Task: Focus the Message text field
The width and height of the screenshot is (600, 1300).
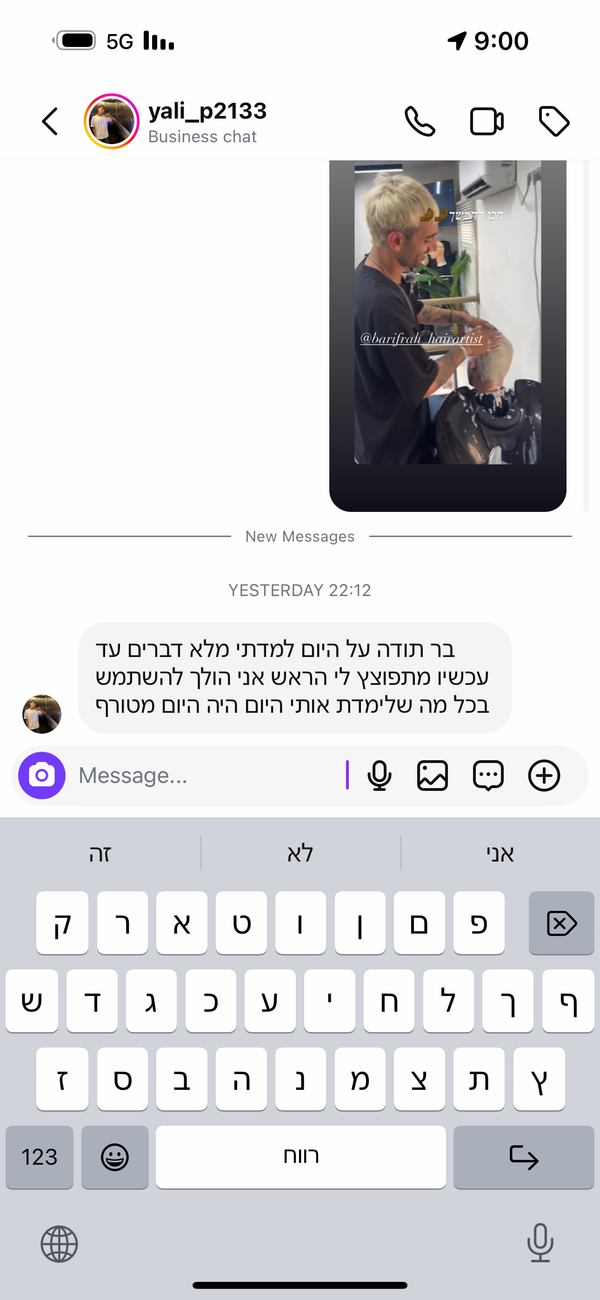Action: (200, 775)
